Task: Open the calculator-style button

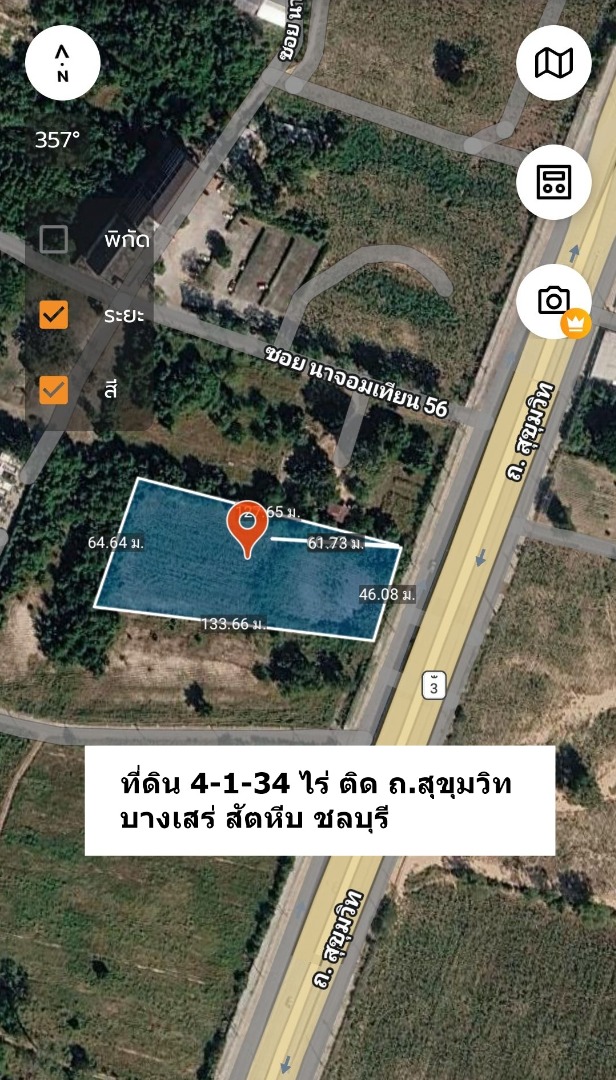Action: coord(554,182)
